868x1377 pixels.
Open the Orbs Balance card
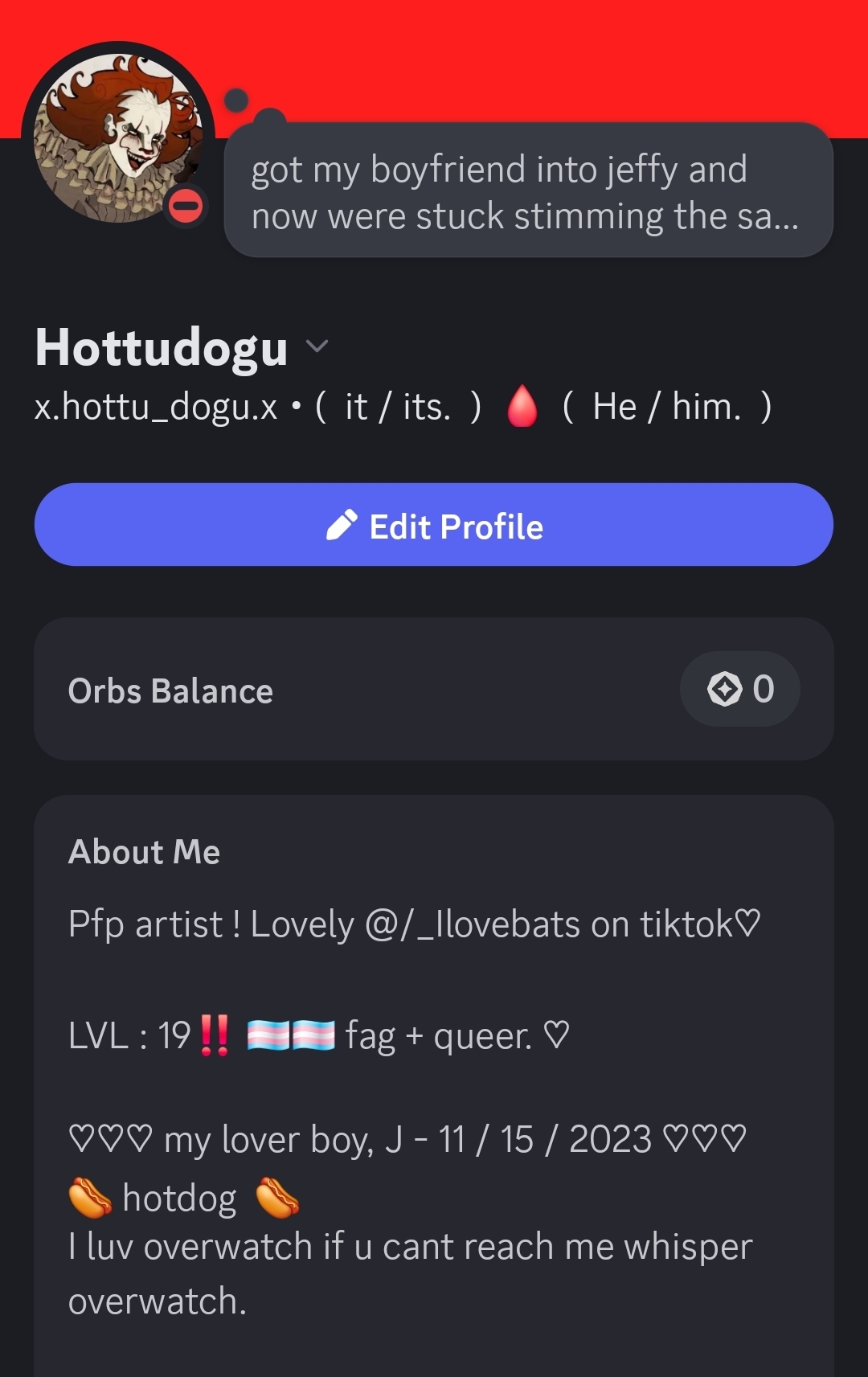coord(434,689)
